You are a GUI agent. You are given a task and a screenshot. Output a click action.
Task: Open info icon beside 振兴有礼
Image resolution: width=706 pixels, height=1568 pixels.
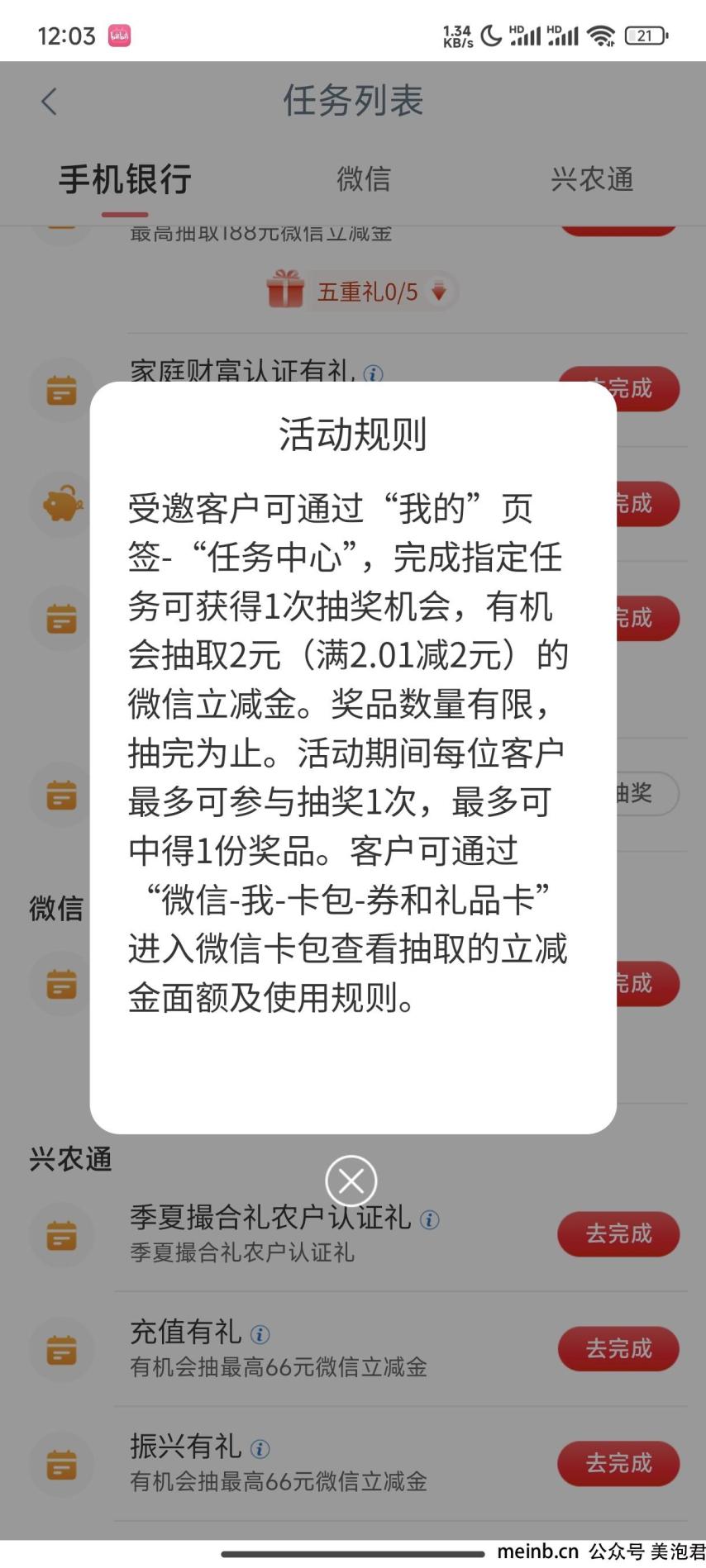[260, 1449]
